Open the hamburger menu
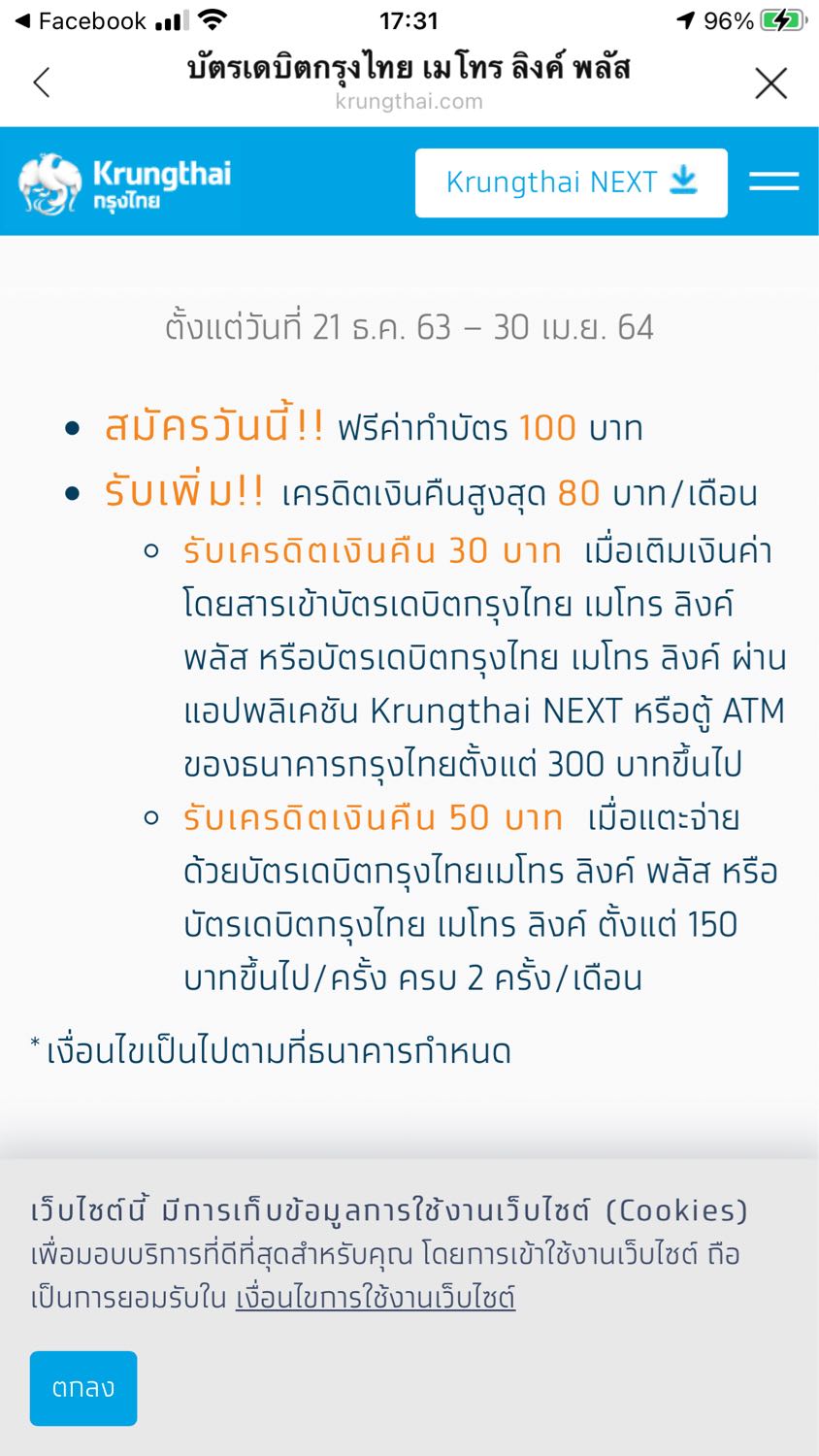Screen dimensions: 819x1456 774,182
